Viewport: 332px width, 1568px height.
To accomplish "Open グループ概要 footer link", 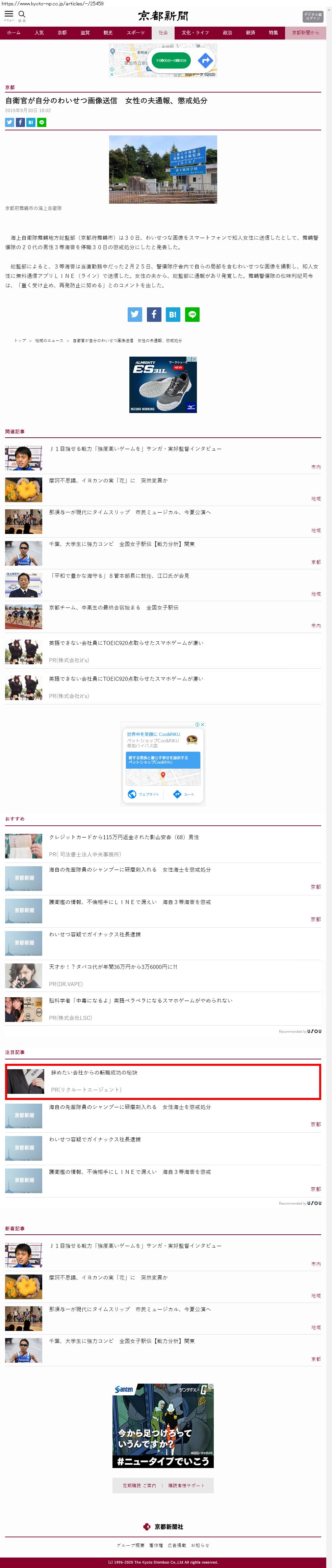I will (x=130, y=1544).
